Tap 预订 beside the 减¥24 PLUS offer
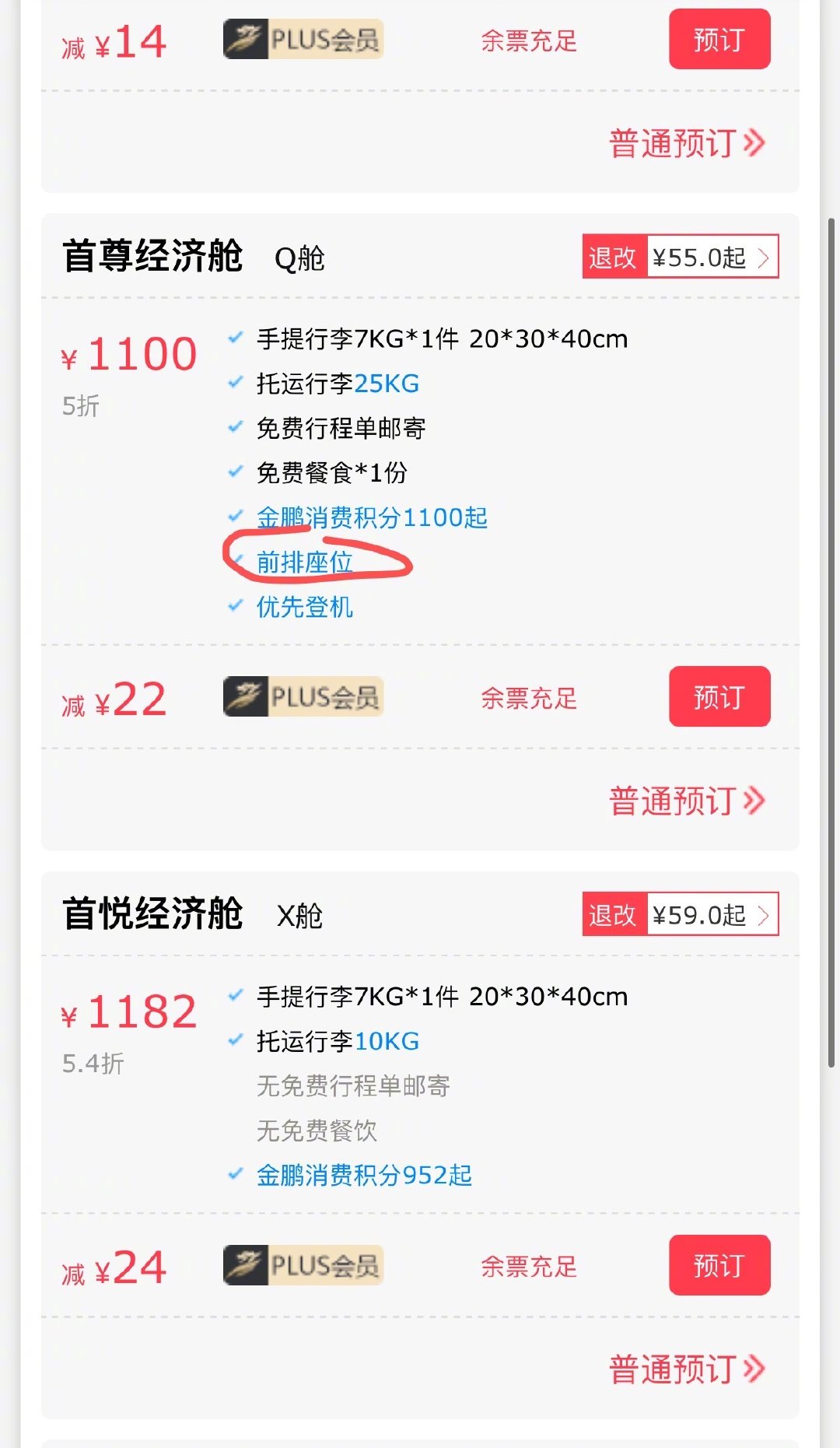 click(x=719, y=1266)
